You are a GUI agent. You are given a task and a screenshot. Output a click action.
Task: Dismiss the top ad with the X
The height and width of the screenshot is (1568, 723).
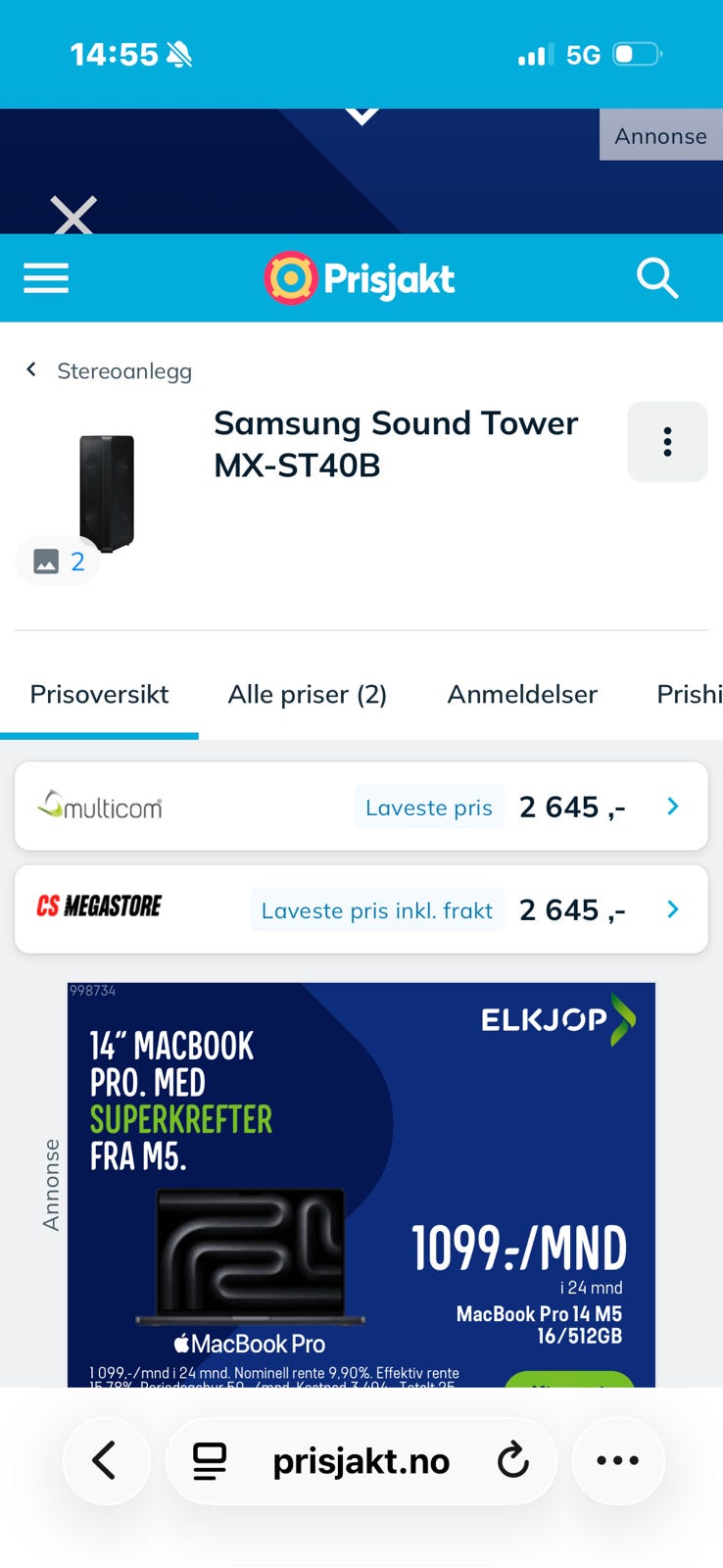click(73, 217)
